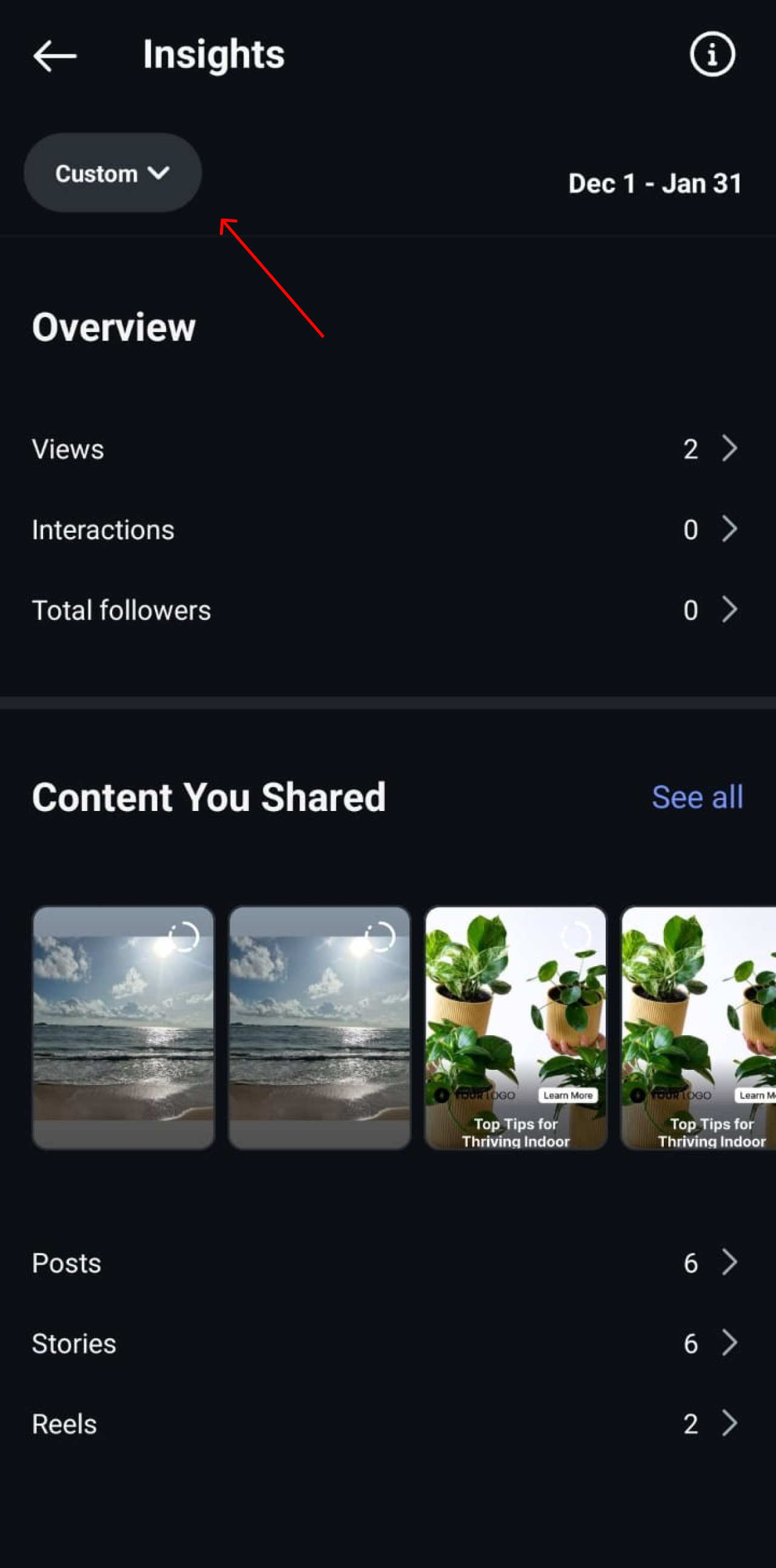Open the information icon in the top corner
This screenshot has height=1568, width=776.
click(x=712, y=55)
